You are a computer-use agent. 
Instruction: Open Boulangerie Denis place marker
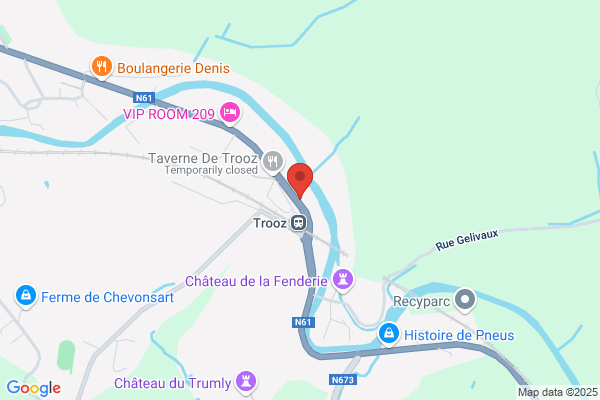(102, 67)
